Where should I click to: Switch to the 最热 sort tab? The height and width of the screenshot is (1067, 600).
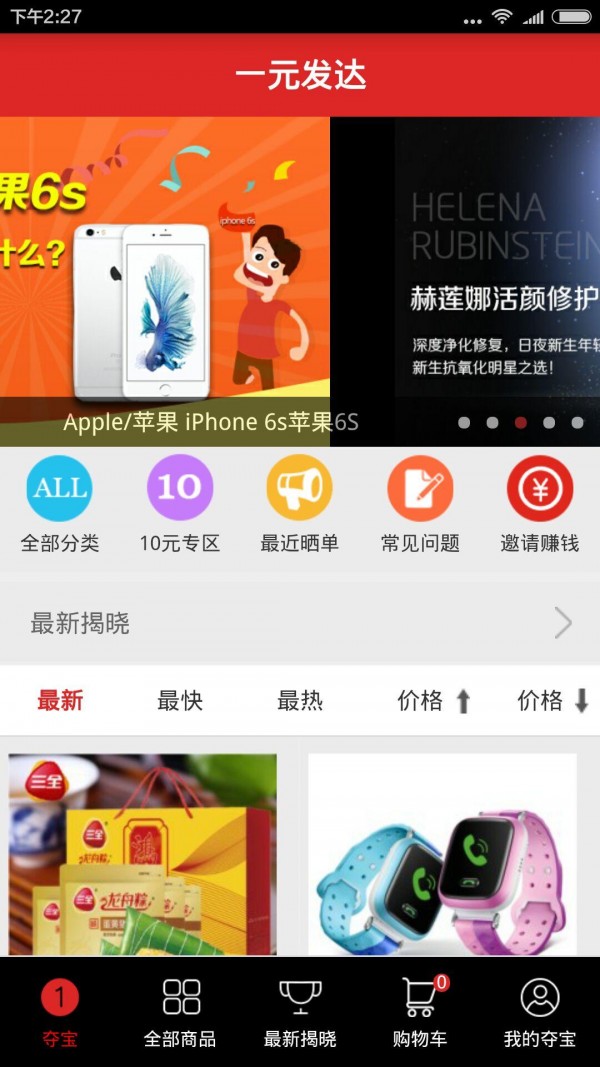point(300,701)
